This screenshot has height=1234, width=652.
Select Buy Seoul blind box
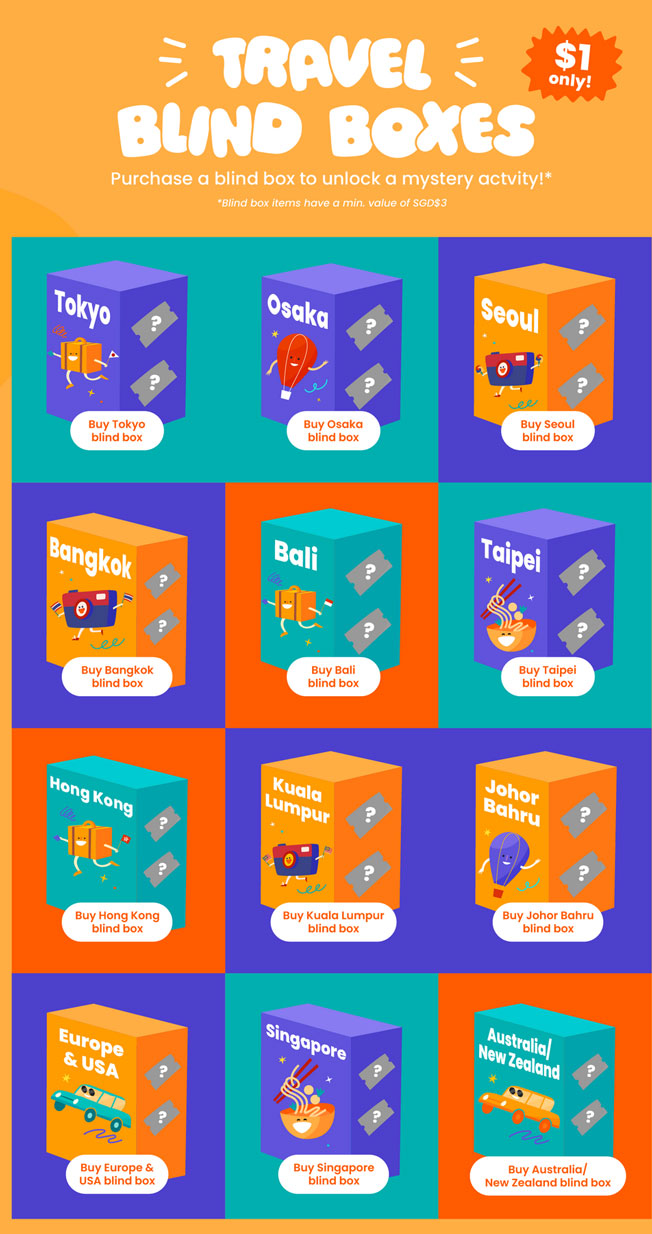click(x=548, y=431)
